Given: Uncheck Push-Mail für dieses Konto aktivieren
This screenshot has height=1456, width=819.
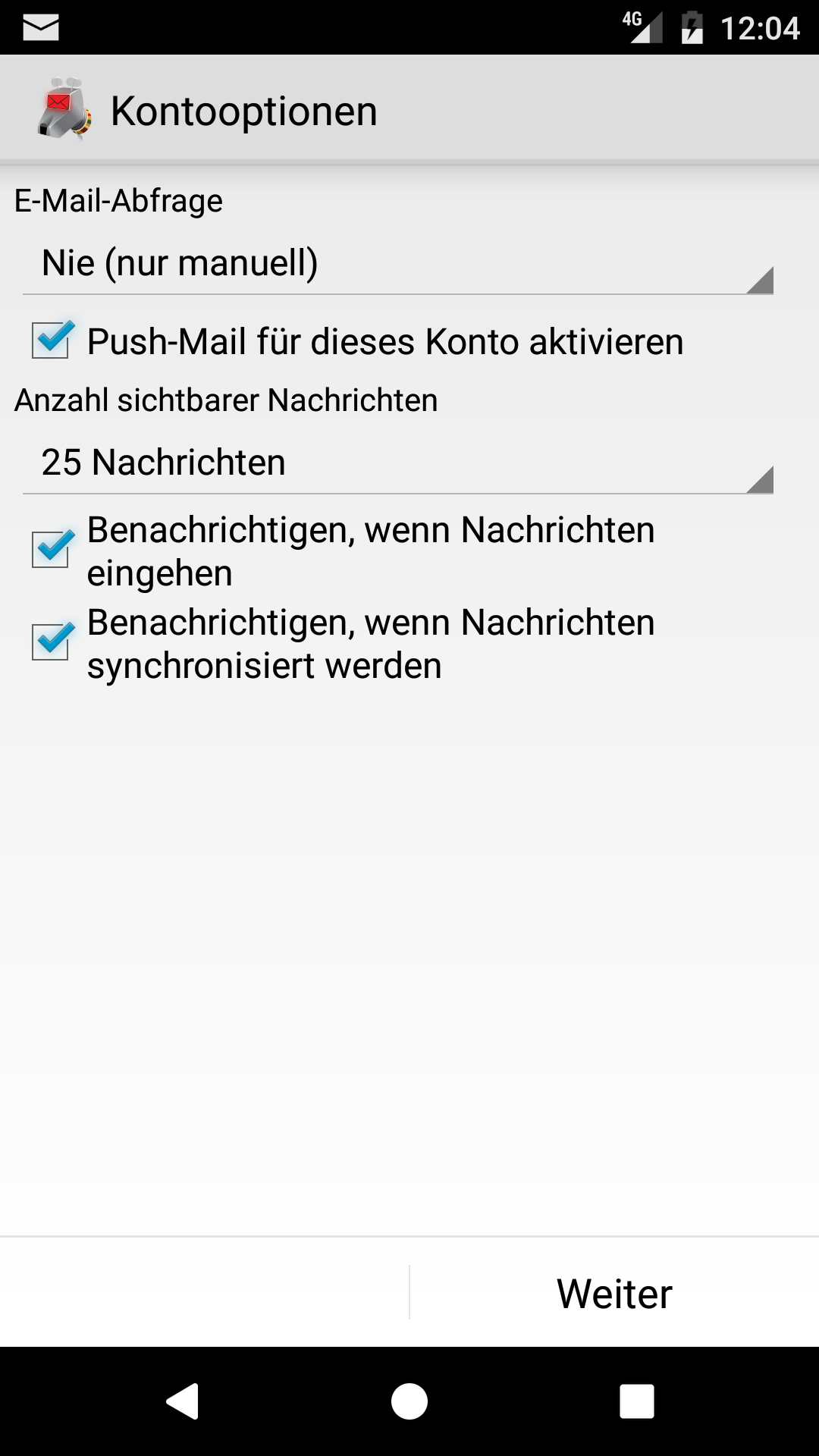Looking at the screenshot, I should coord(51,340).
